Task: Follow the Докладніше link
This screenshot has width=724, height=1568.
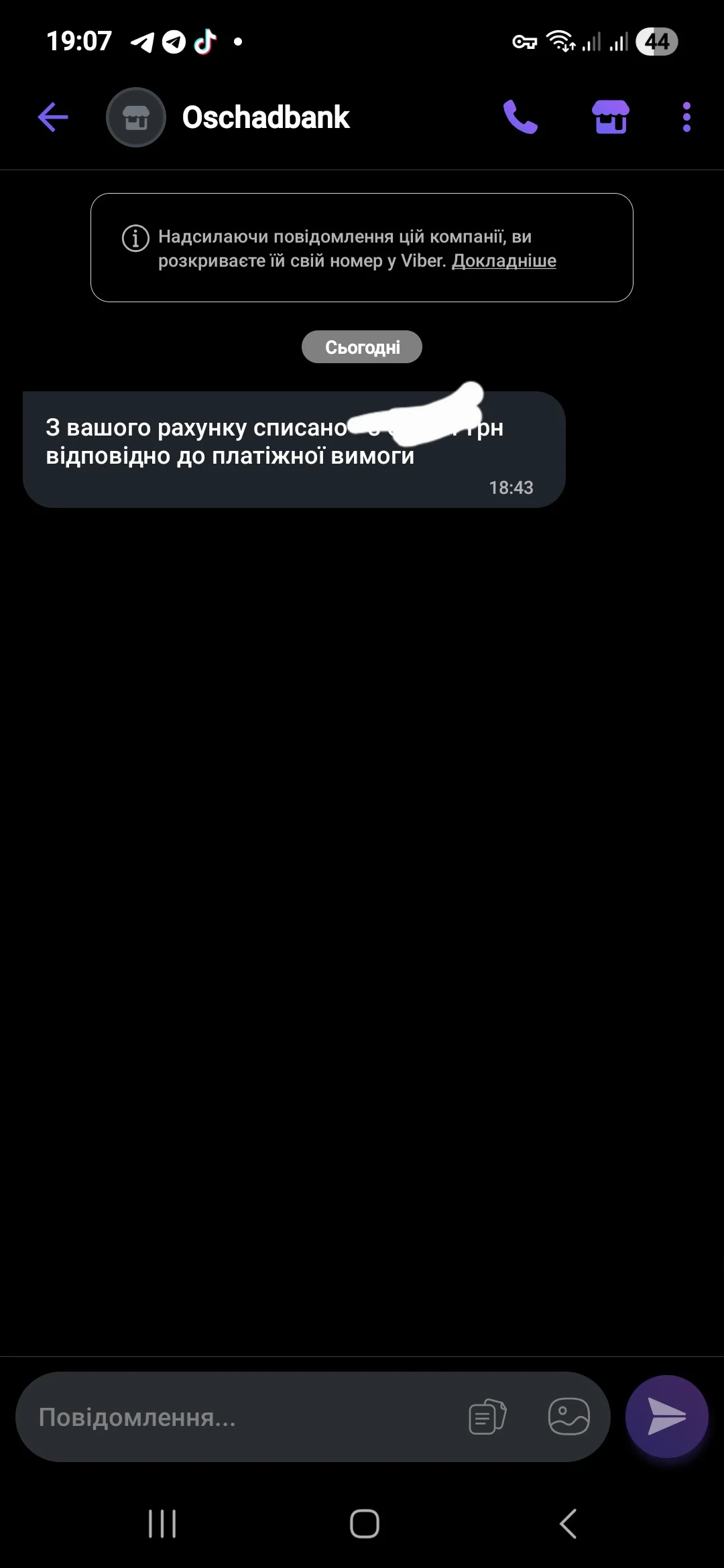Action: pos(503,261)
